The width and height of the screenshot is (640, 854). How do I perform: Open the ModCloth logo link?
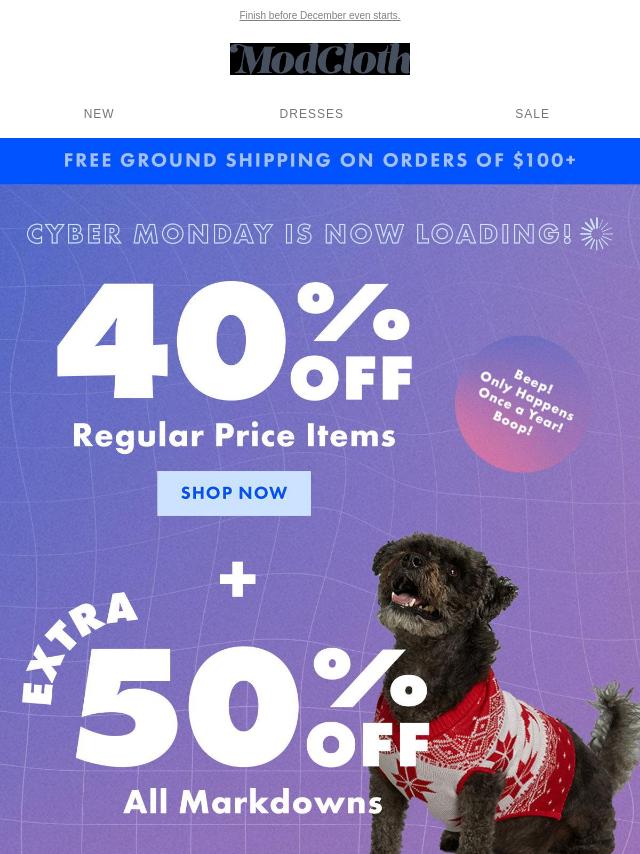click(320, 59)
